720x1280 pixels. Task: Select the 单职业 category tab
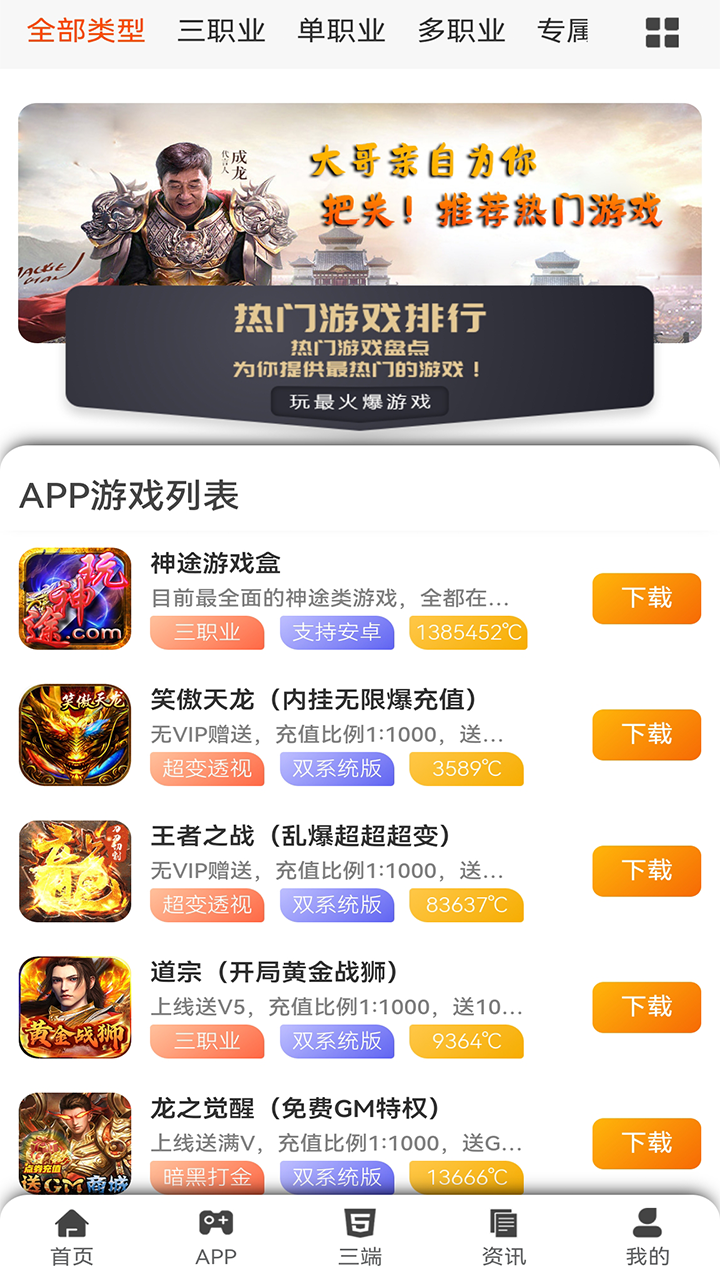(341, 31)
